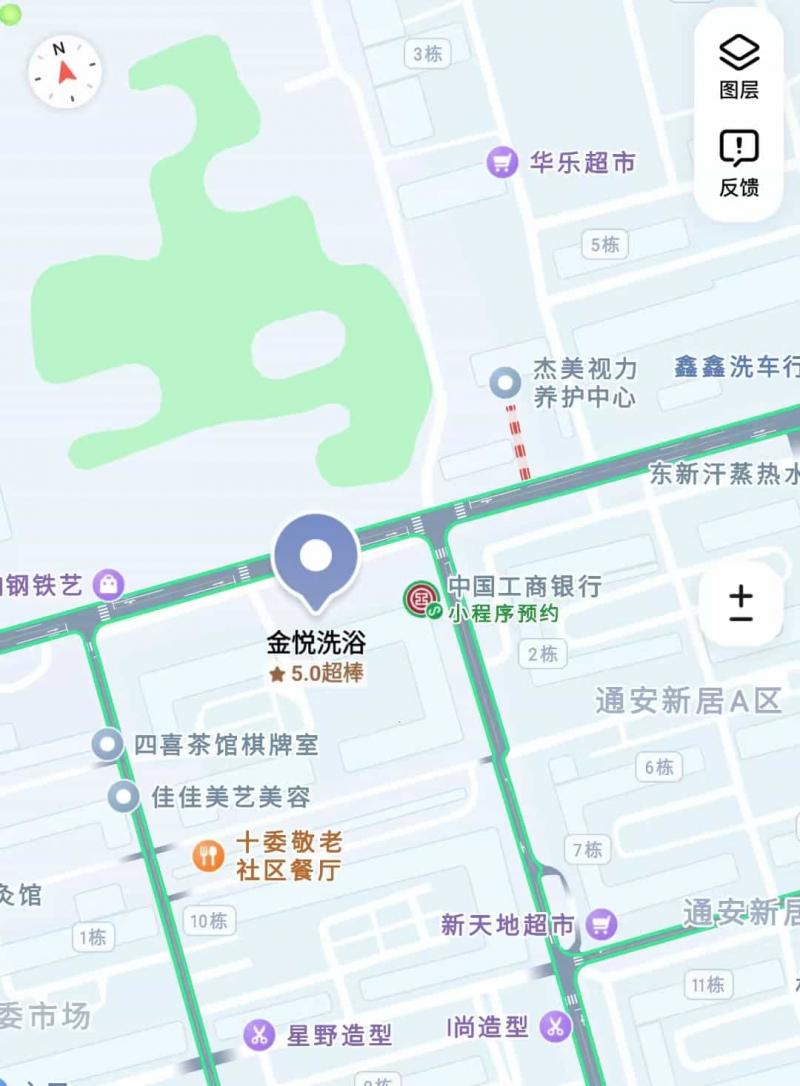Open the 华乐超市 map marker

tap(502, 162)
